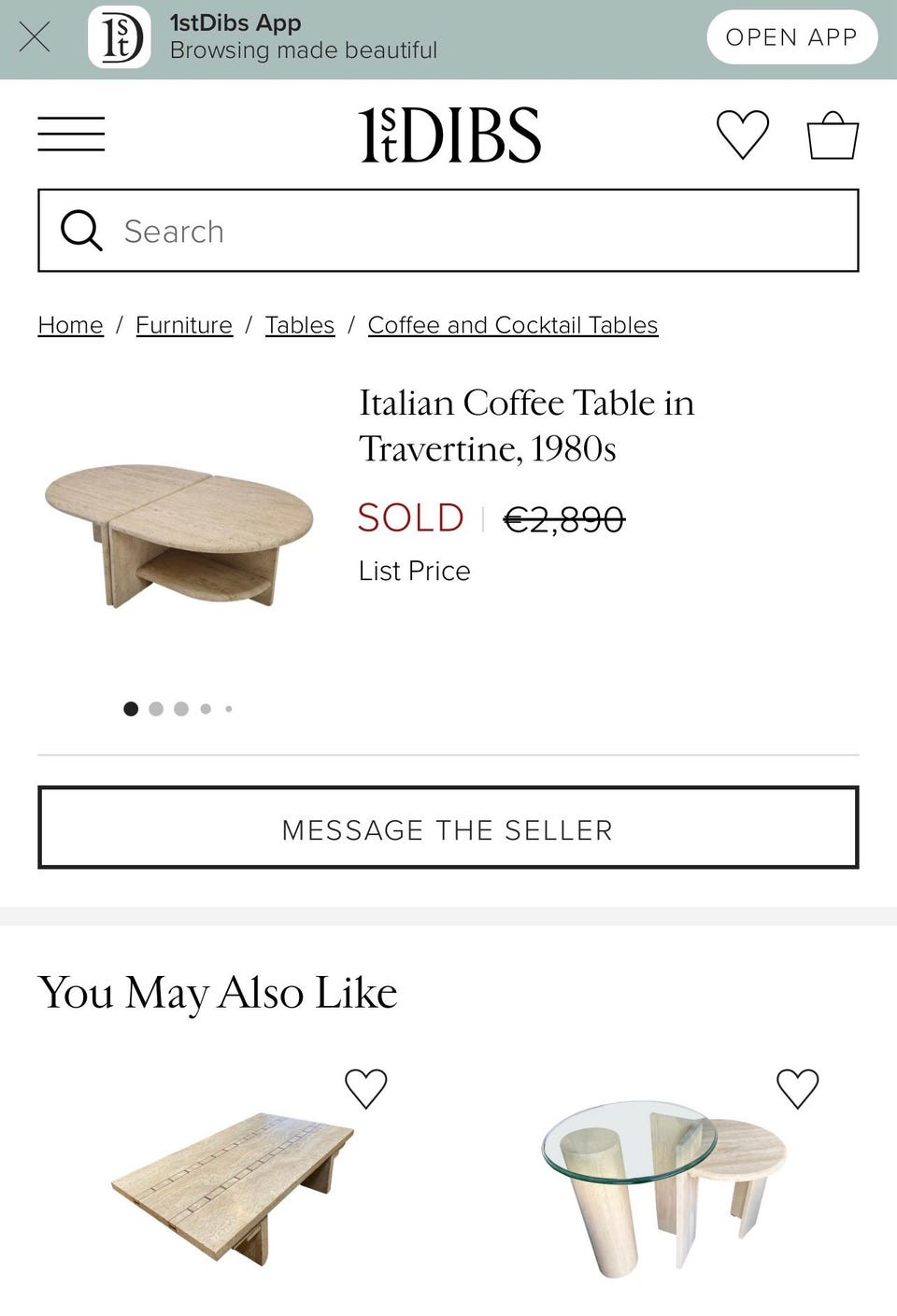Tap MESSAGE THE SELLER
This screenshot has width=897, height=1316.
click(447, 828)
